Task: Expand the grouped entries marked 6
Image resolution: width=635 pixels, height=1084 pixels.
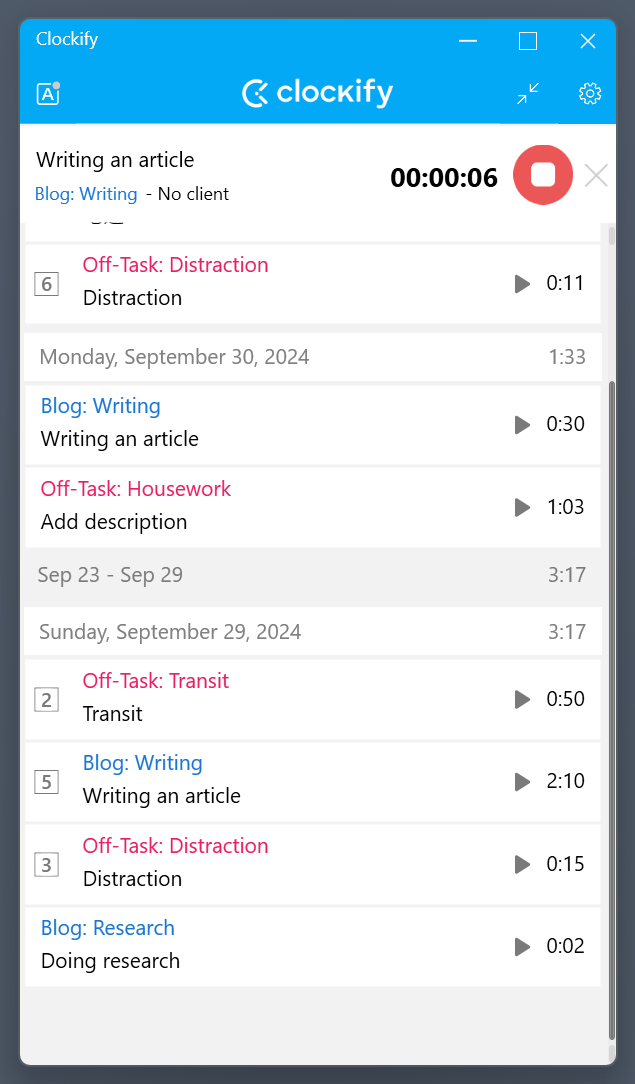Action: point(46,284)
